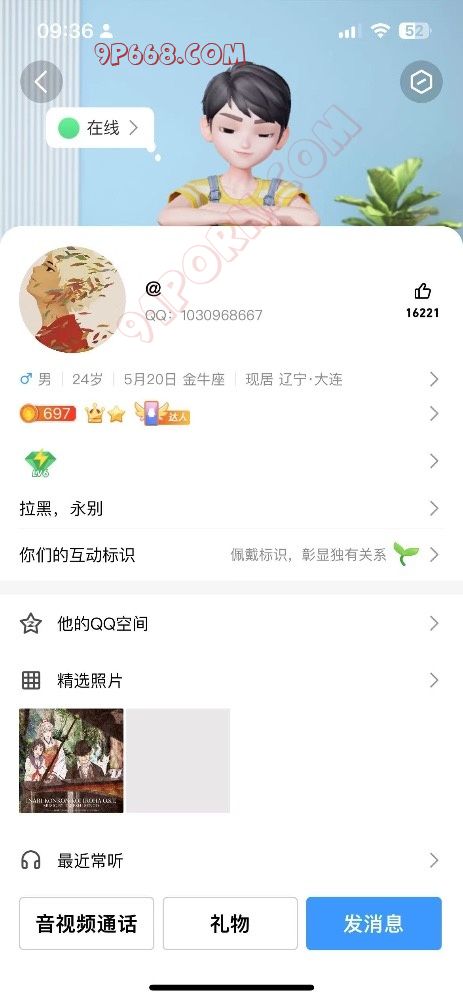Image resolution: width=463 pixels, height=1000 pixels.
Task: Open the hexagon settings icon
Action: pyautogui.click(x=421, y=82)
